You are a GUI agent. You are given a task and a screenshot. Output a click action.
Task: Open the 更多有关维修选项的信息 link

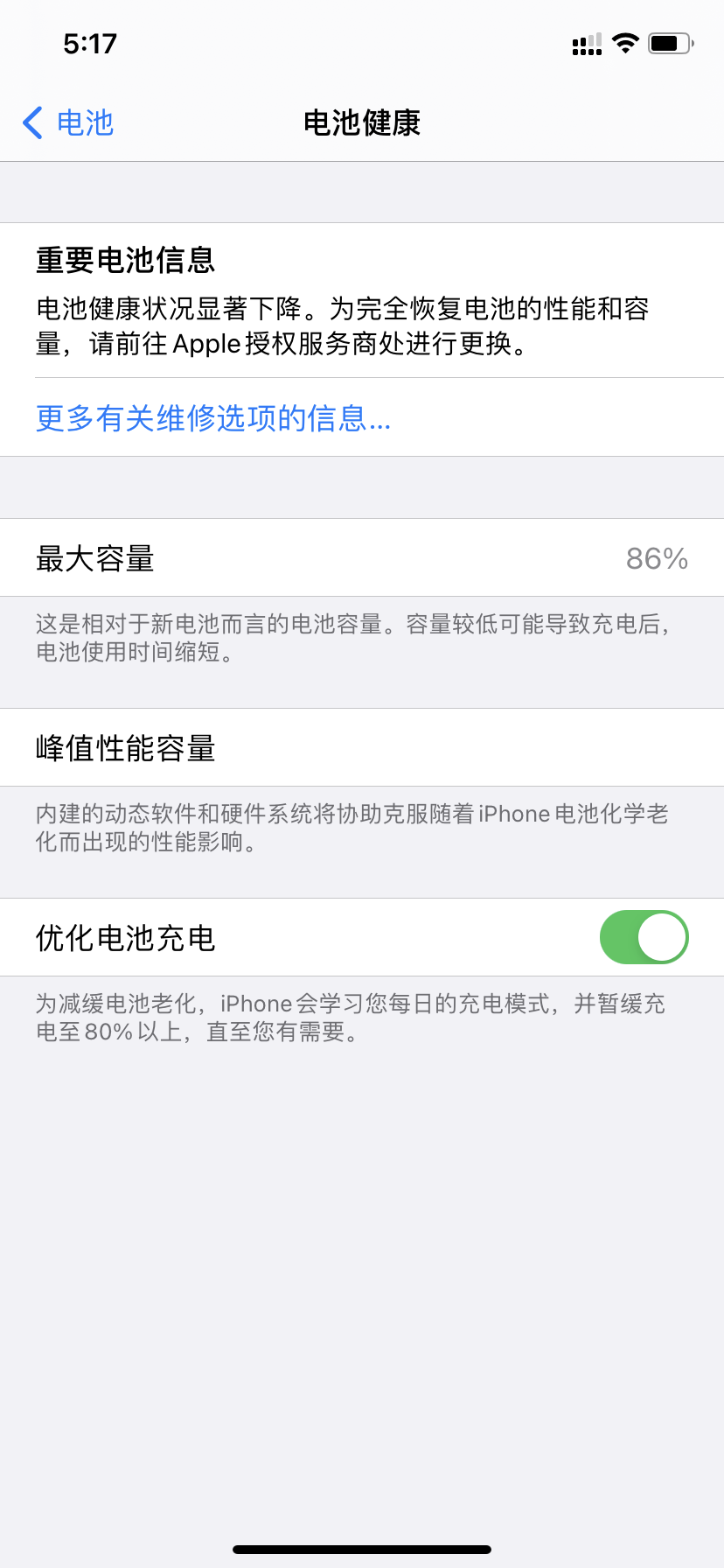[213, 418]
